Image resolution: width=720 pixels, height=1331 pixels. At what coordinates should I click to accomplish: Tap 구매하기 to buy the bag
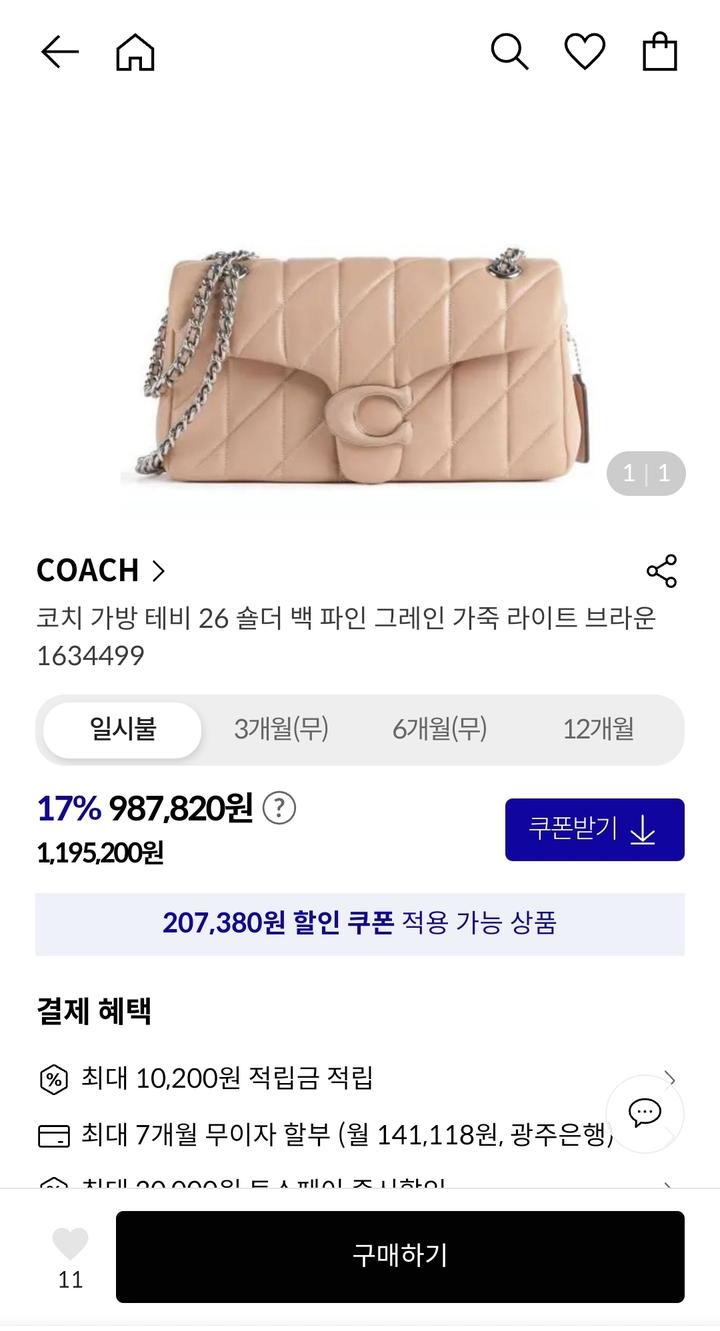[x=400, y=1256]
